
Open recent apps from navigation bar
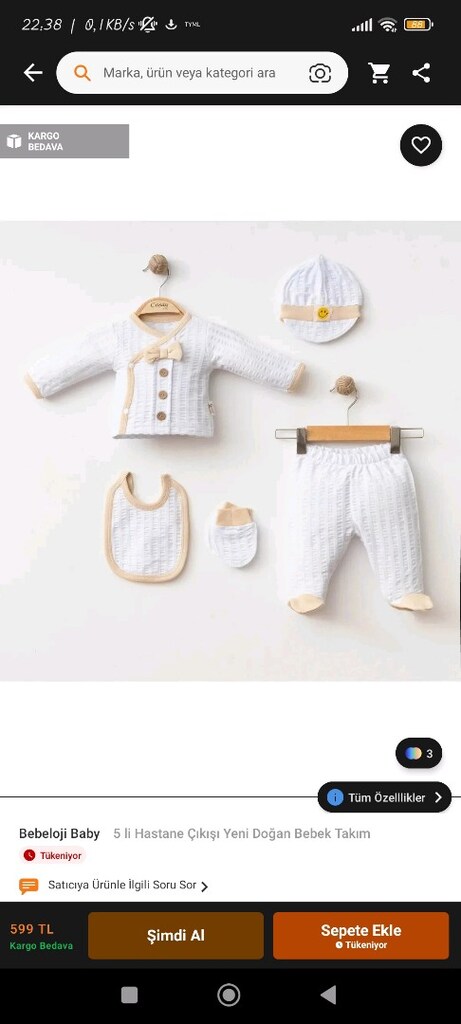click(x=129, y=995)
